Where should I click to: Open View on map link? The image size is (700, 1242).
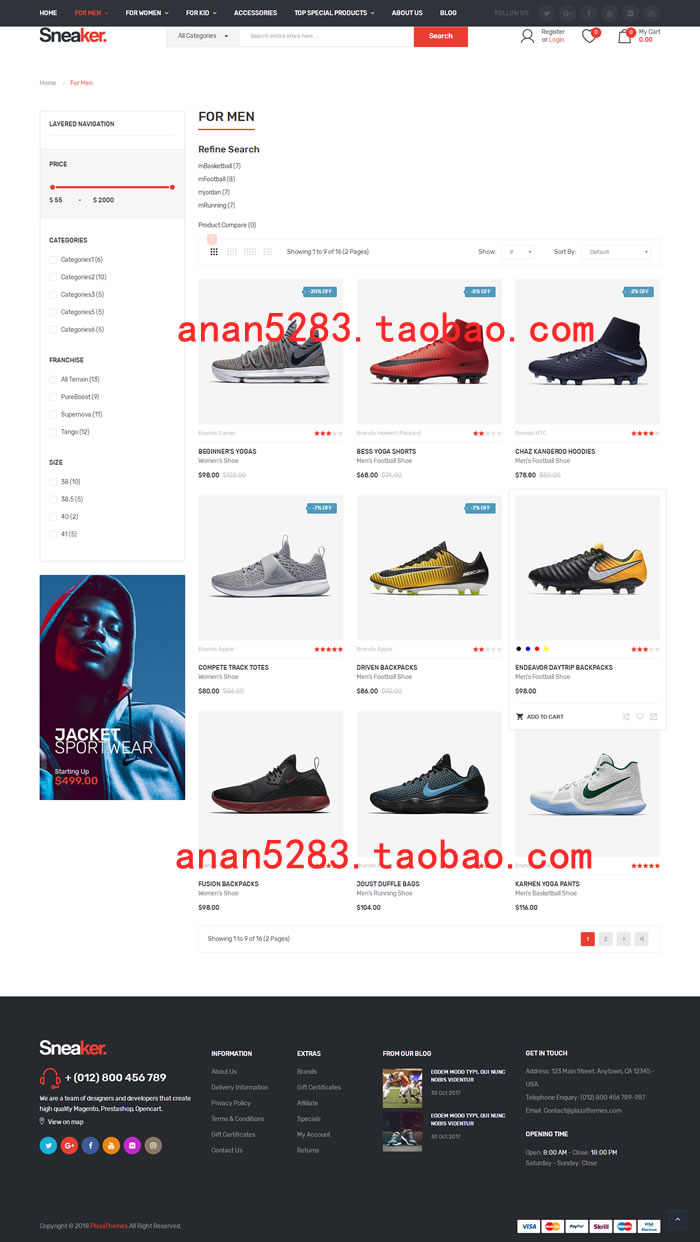(x=62, y=1122)
